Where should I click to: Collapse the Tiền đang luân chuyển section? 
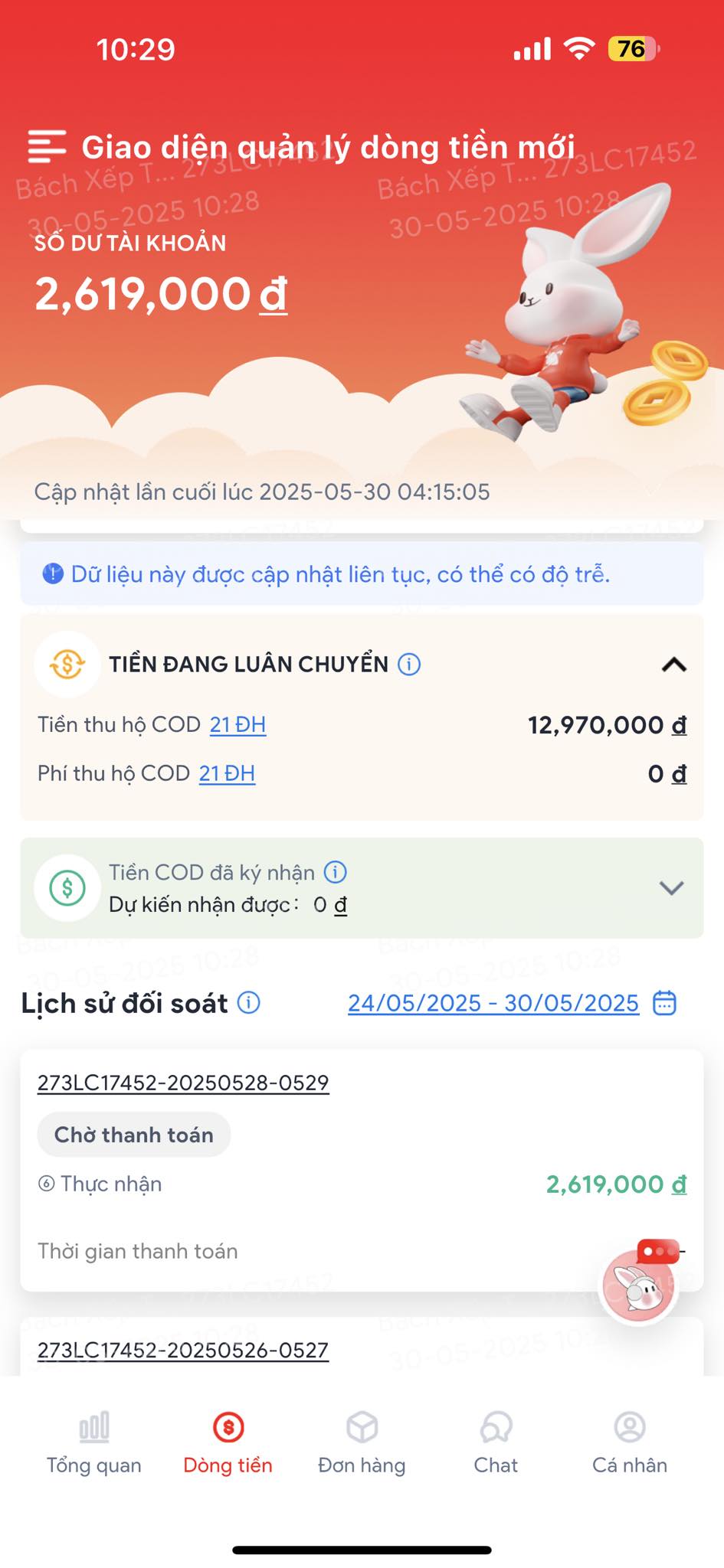[x=673, y=665]
